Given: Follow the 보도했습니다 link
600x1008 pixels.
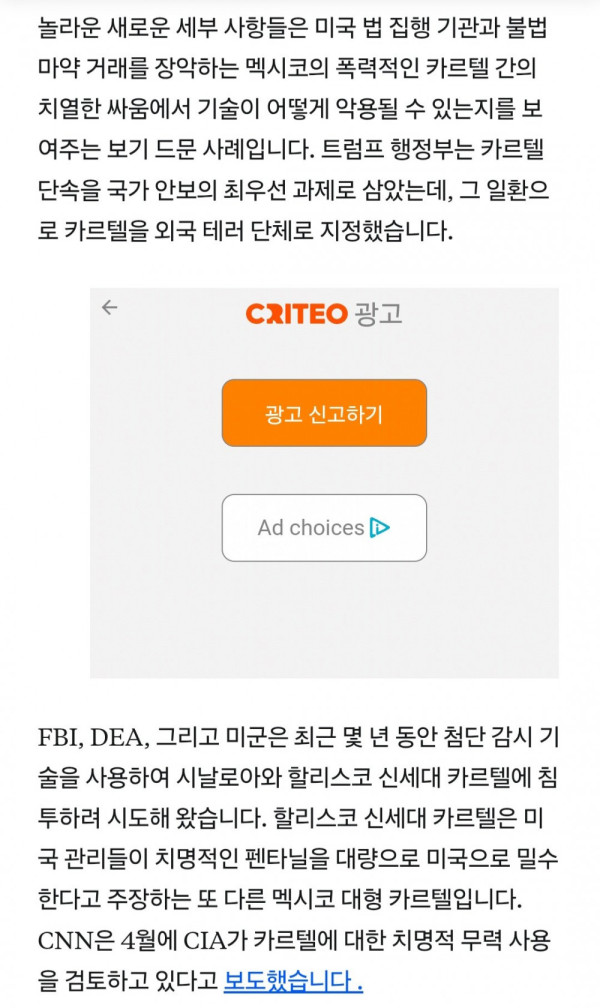Looking at the screenshot, I should [x=293, y=980].
